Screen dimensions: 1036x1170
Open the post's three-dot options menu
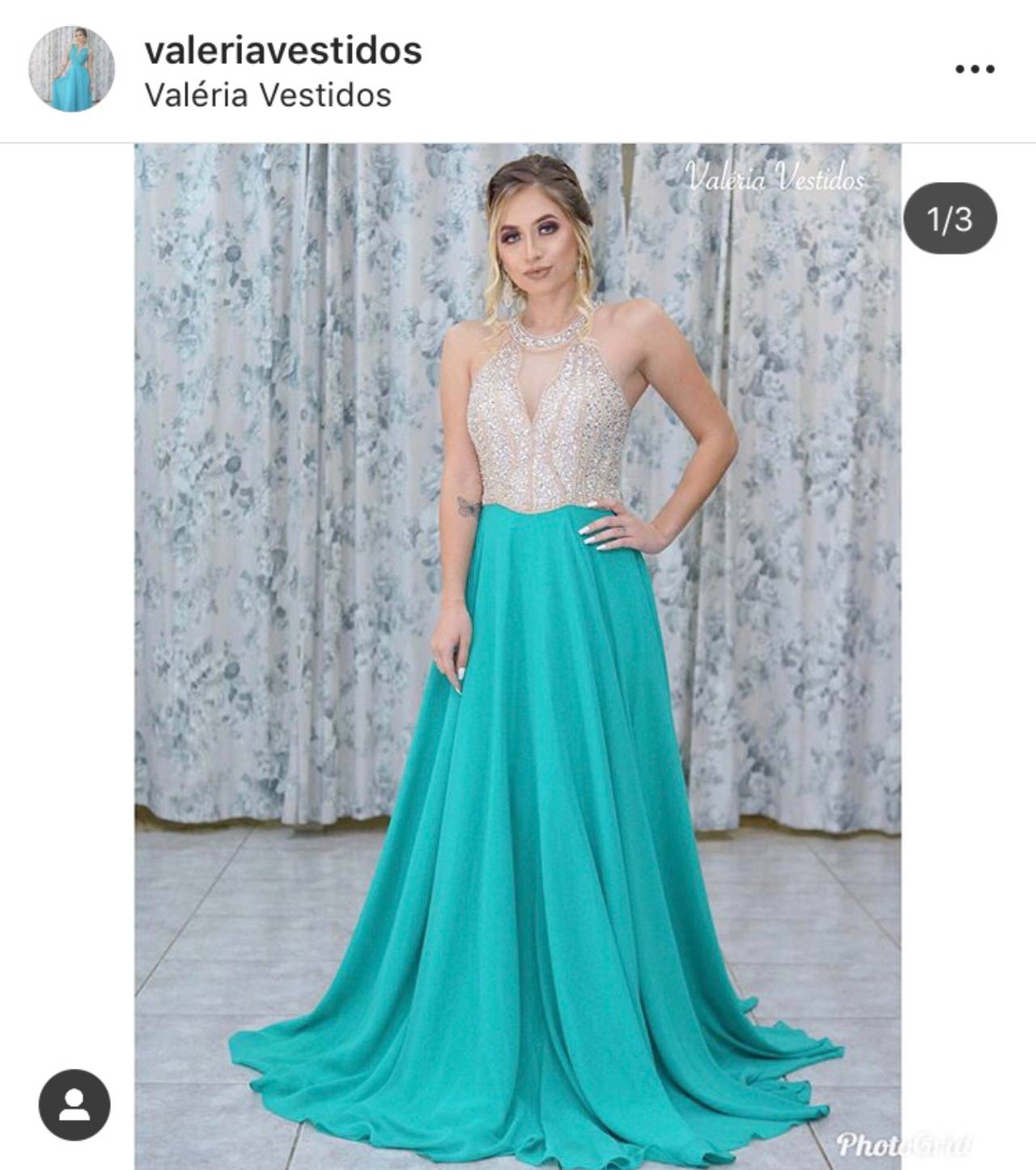(974, 70)
